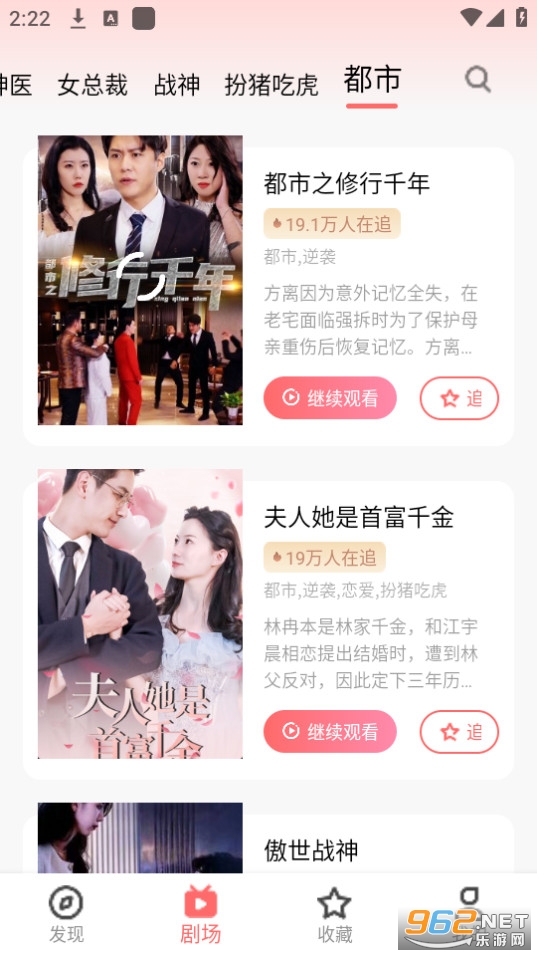Follow 夫人她是首富千金 with the 追 button
Screen dimensions: 537x956
[459, 732]
